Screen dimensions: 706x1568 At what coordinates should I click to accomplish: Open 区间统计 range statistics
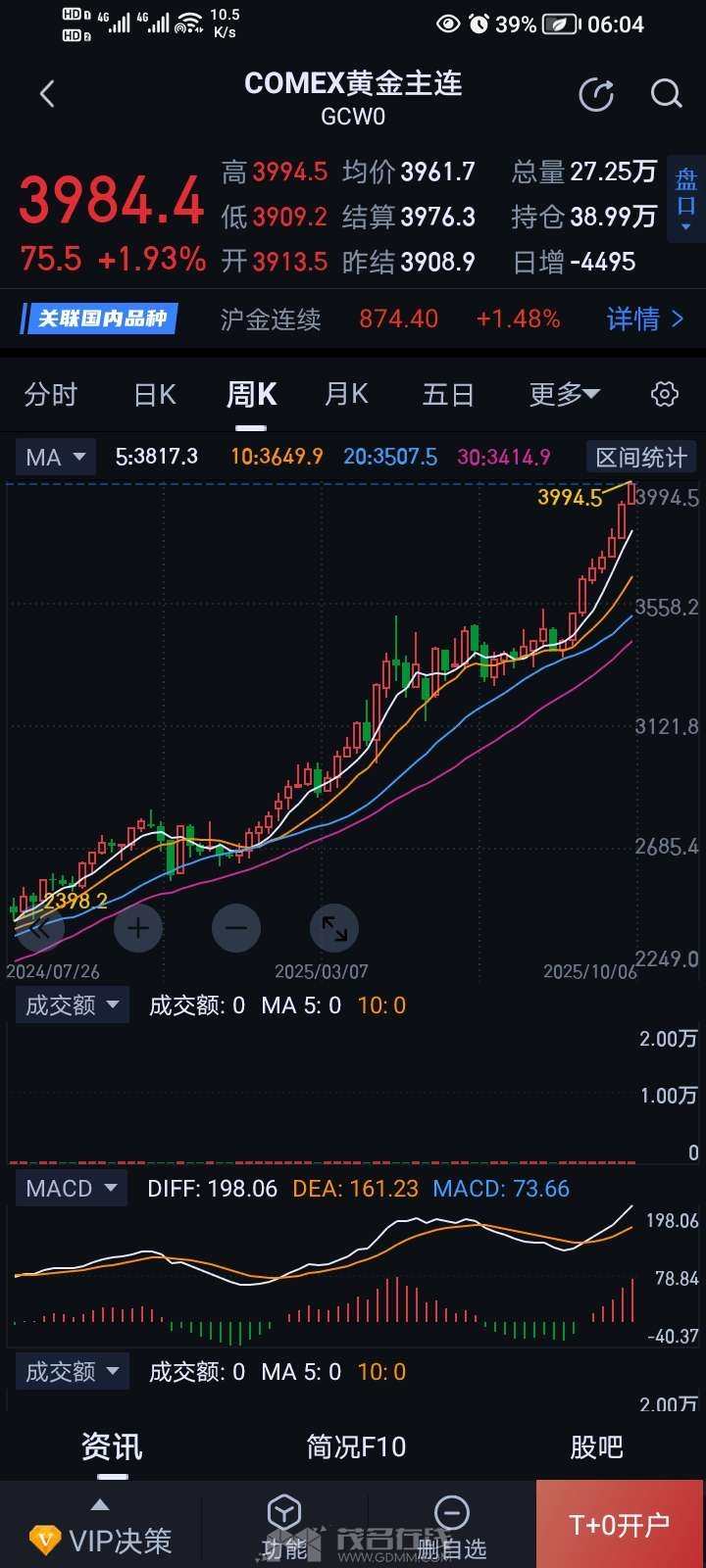[641, 457]
